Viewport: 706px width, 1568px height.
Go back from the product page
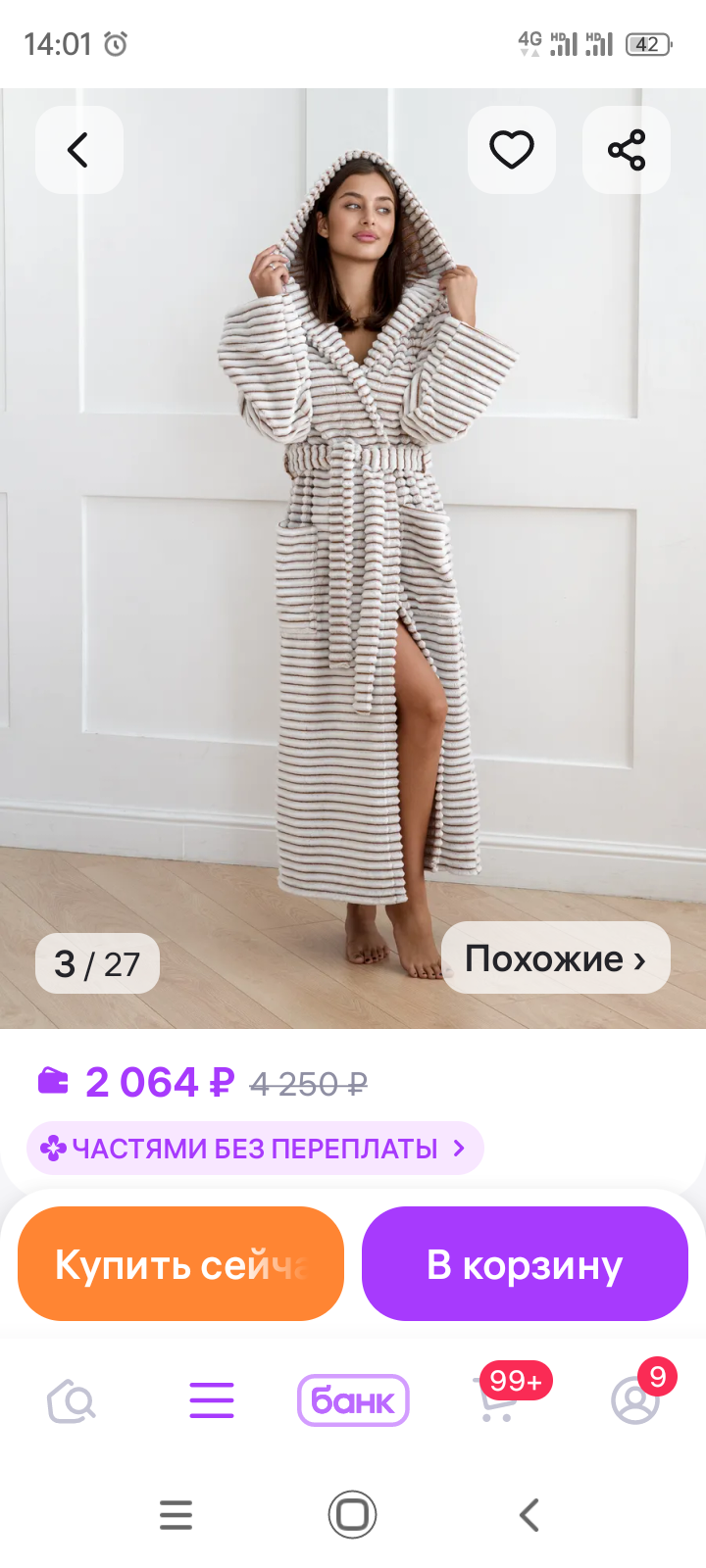(x=78, y=150)
